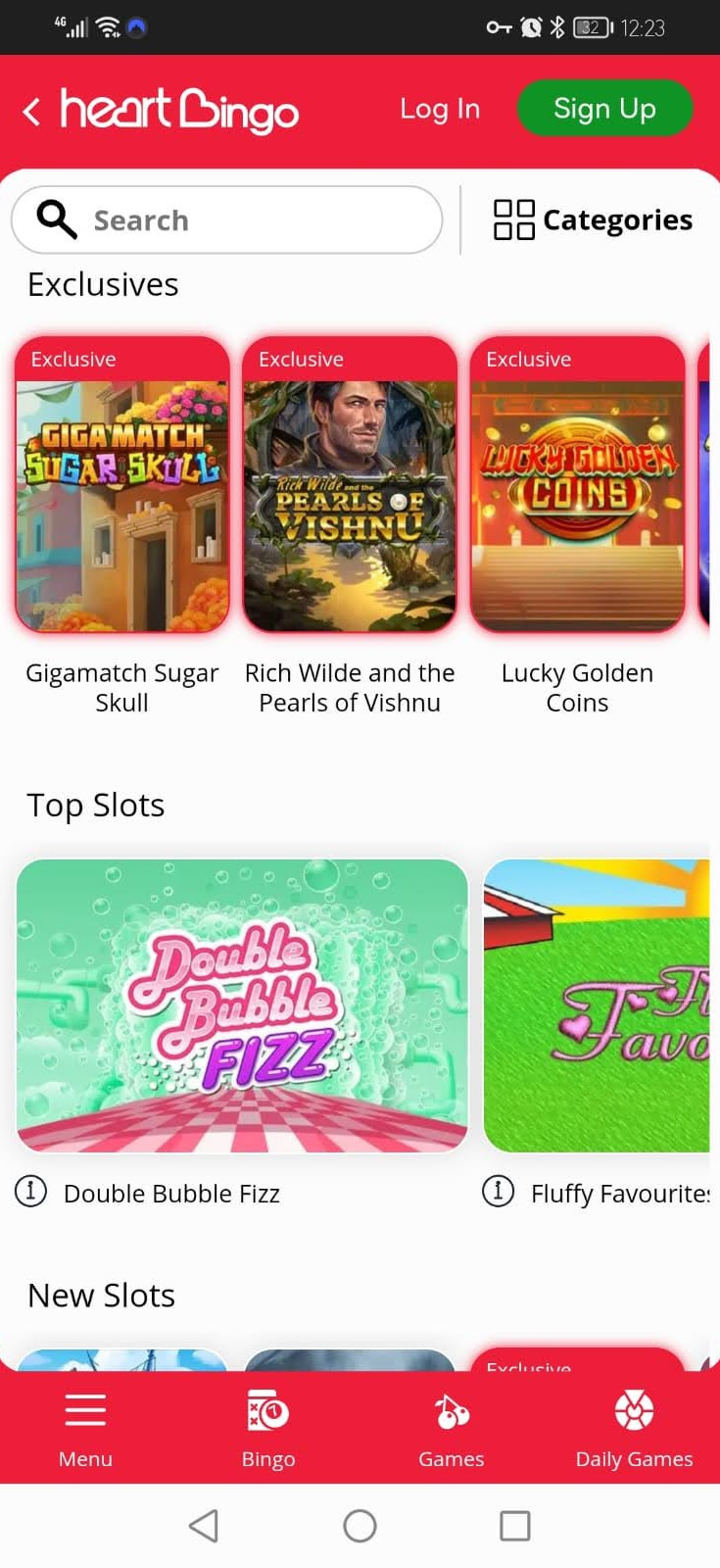Open the Menu tab
The width and height of the screenshot is (720, 1568).
(x=85, y=1429)
